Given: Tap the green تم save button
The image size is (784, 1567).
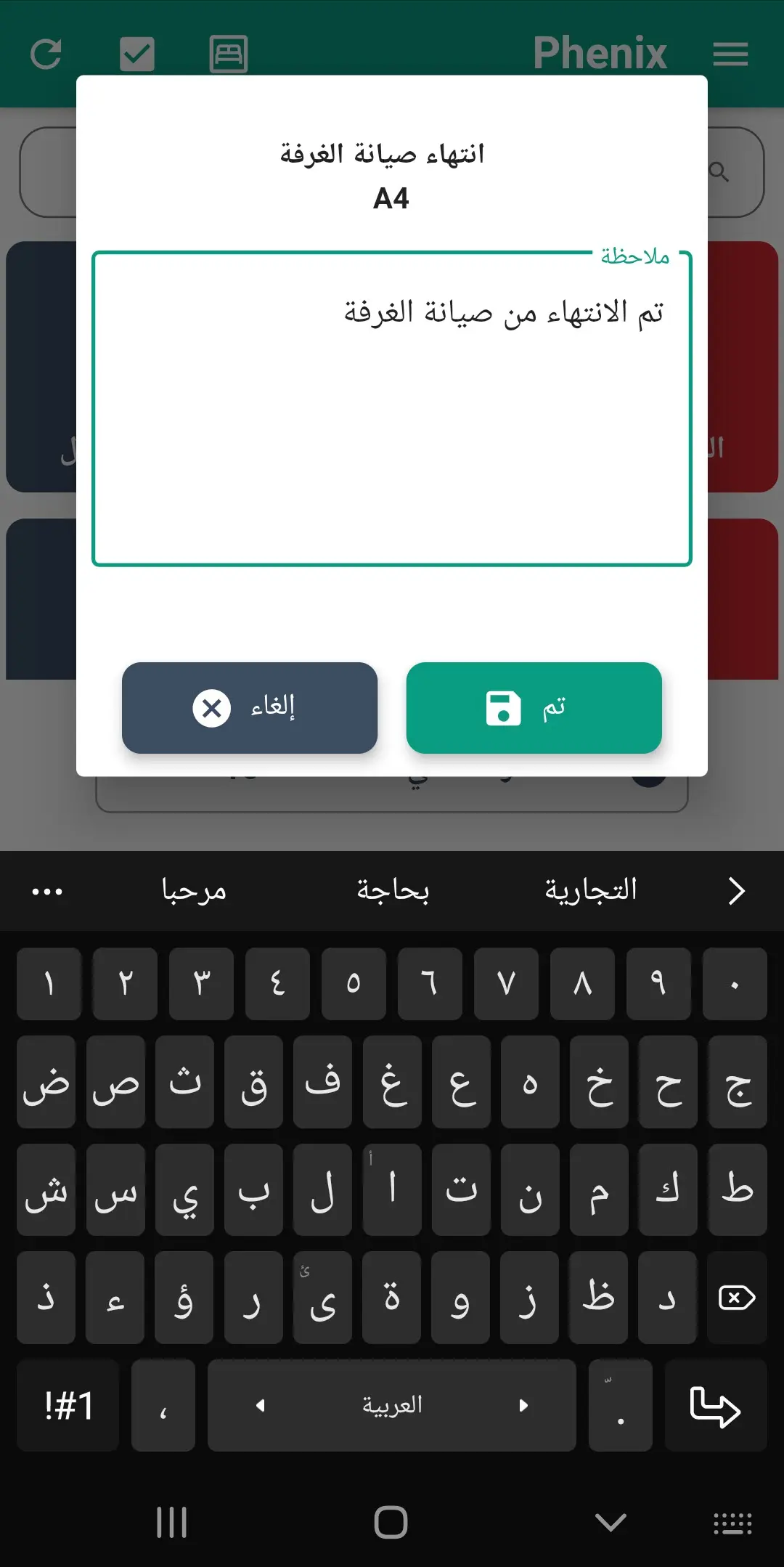Looking at the screenshot, I should click(534, 708).
